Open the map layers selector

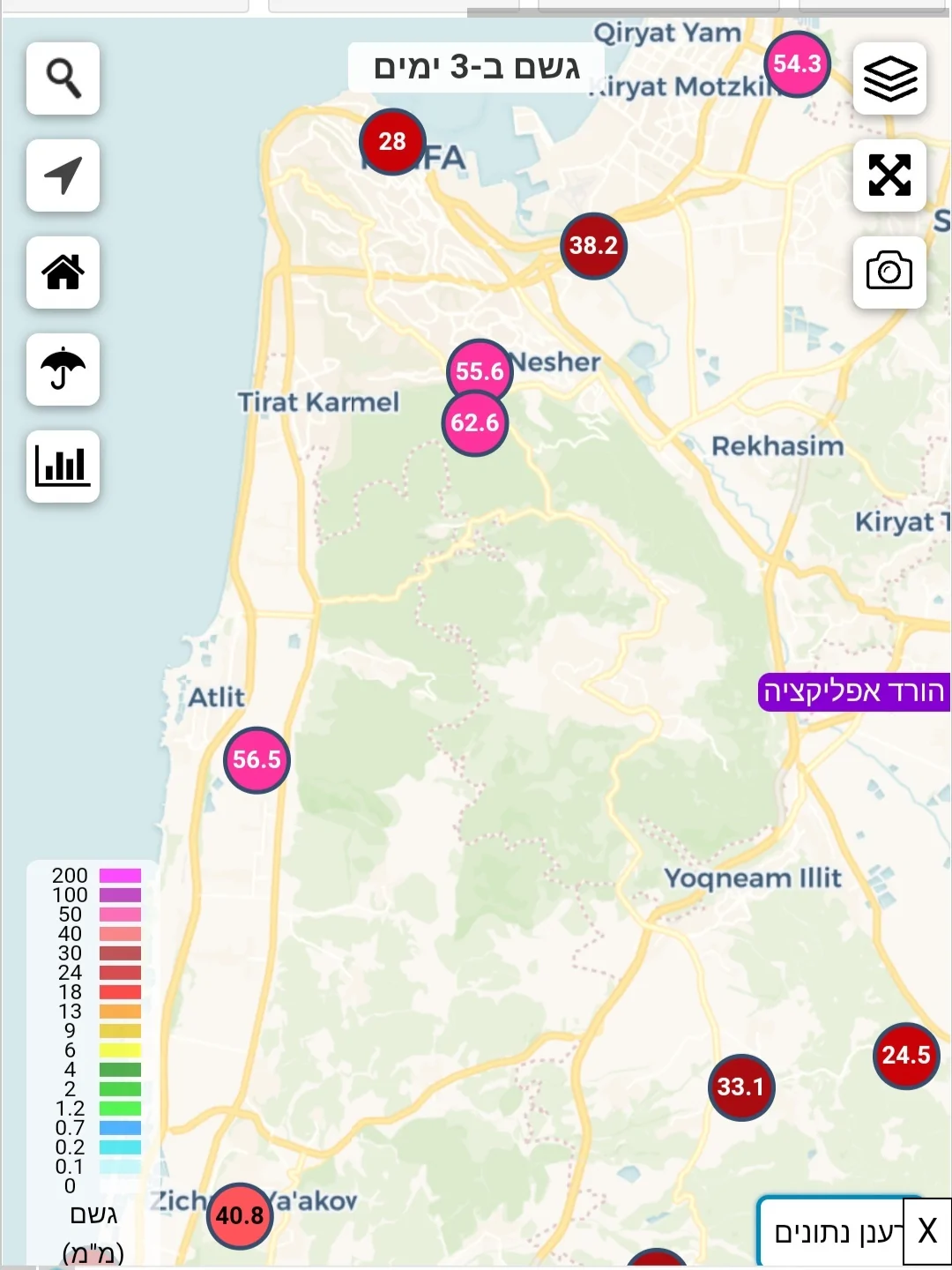(889, 78)
